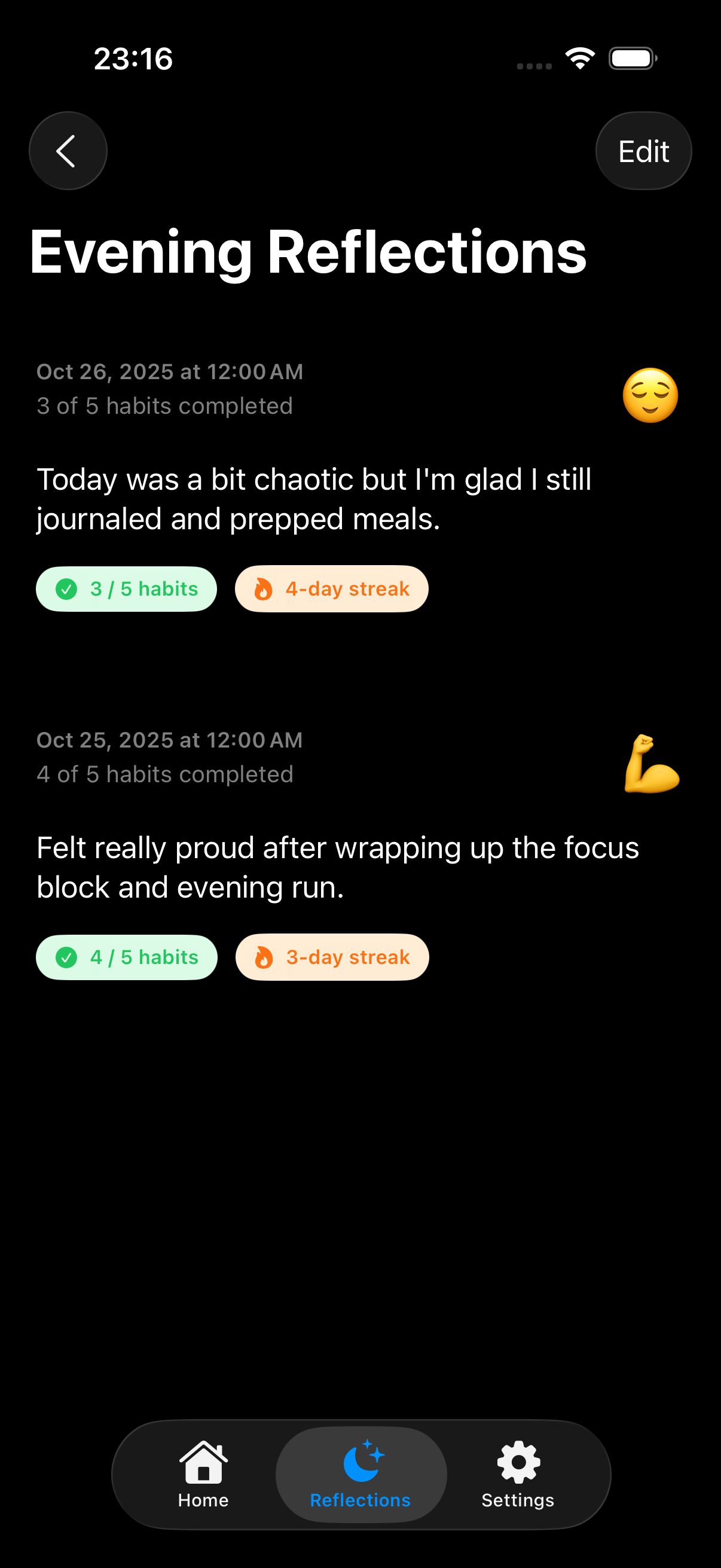This screenshot has width=721, height=1568.
Task: Tap the back chevron to go back
Action: coord(68,150)
